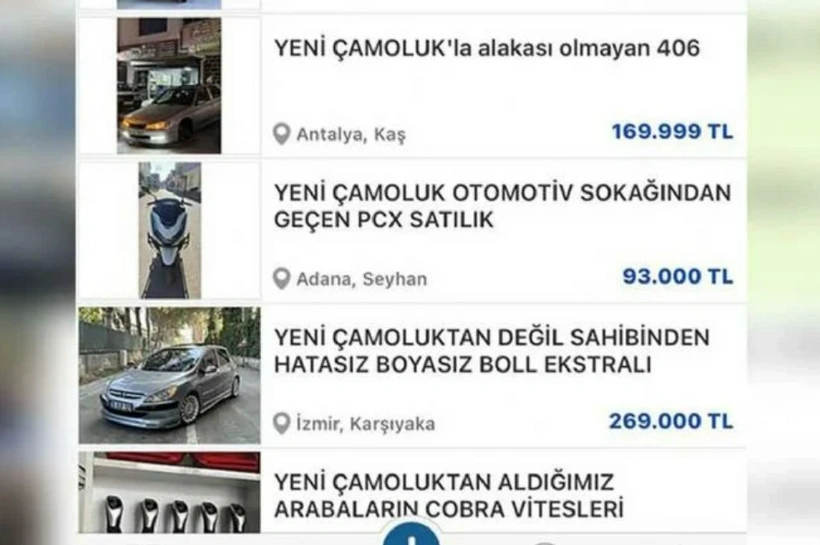This screenshot has width=820, height=545.
Task: Open the PCX SATILIK listing in Adana
Action: pos(501,205)
